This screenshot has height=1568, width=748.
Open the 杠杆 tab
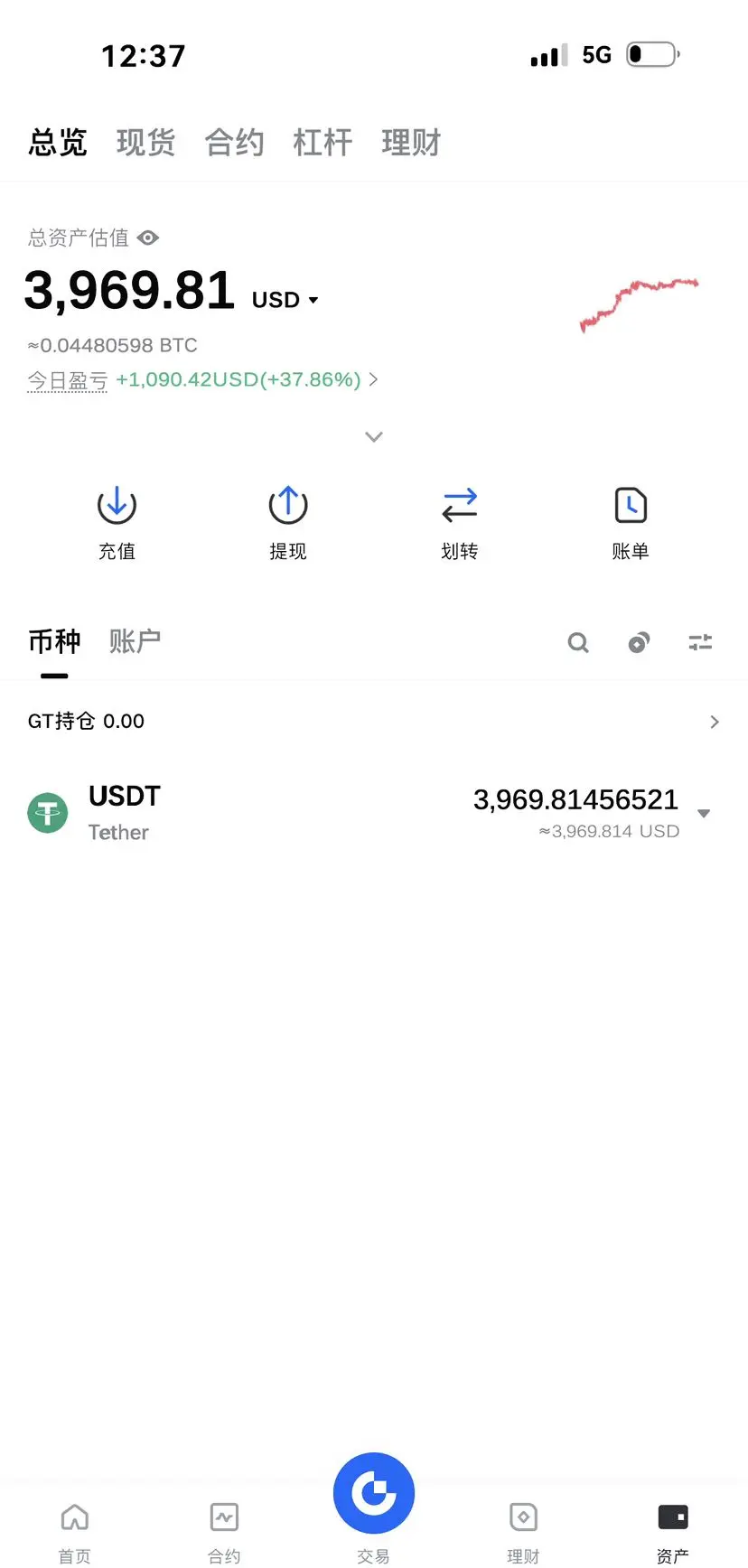[323, 143]
